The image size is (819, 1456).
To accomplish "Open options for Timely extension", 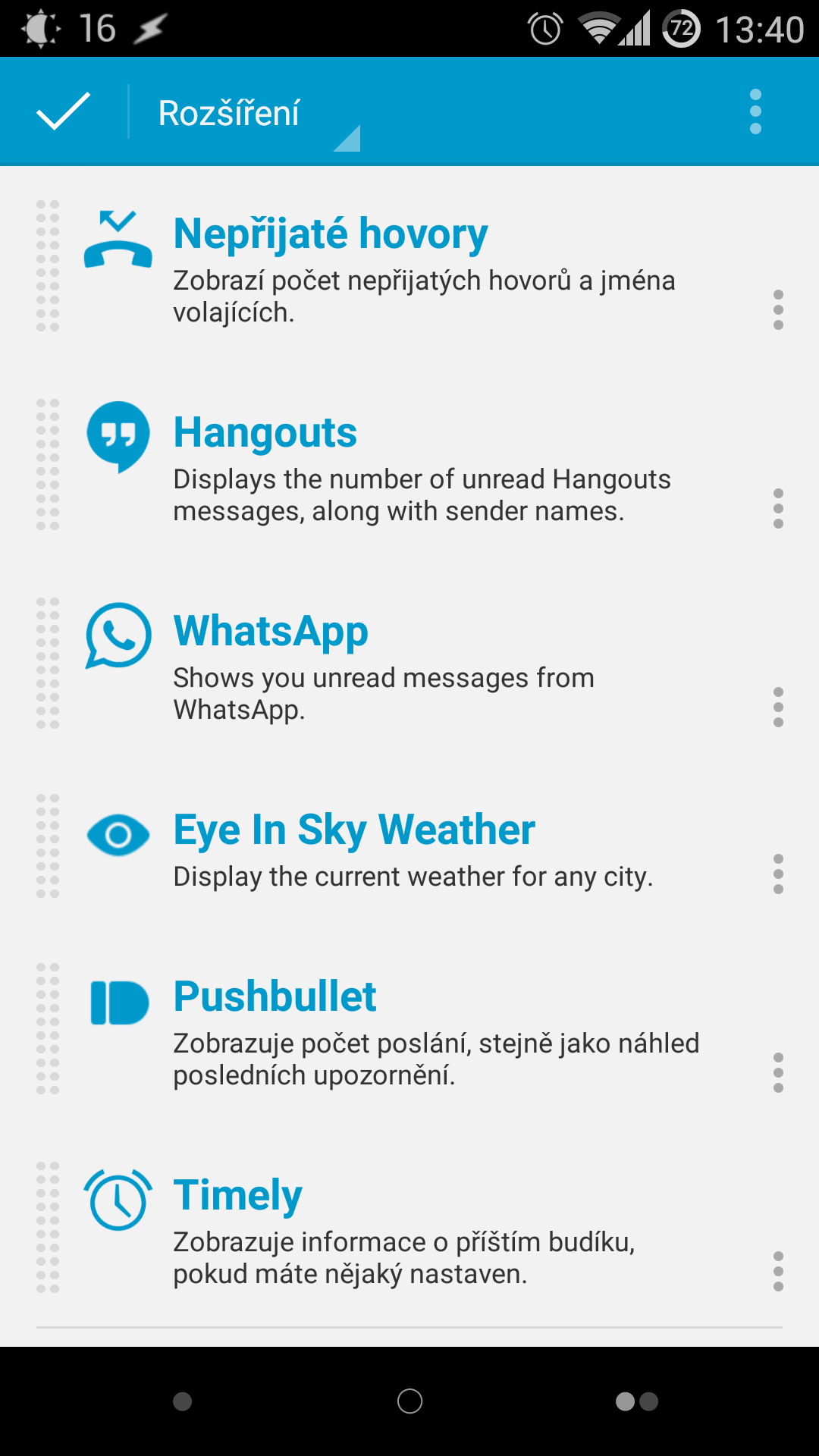I will tap(778, 1271).
